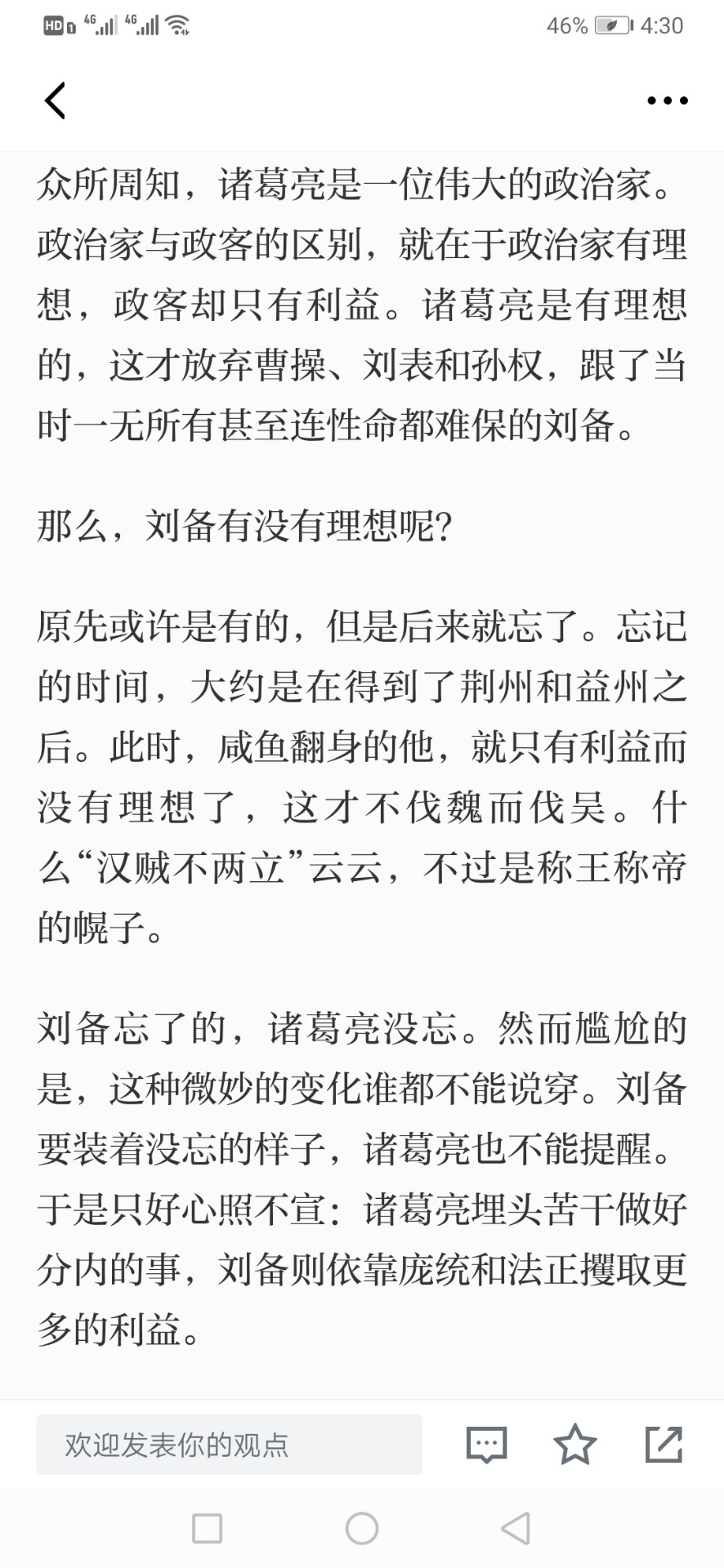Go back using the top-left arrow

pyautogui.click(x=55, y=100)
